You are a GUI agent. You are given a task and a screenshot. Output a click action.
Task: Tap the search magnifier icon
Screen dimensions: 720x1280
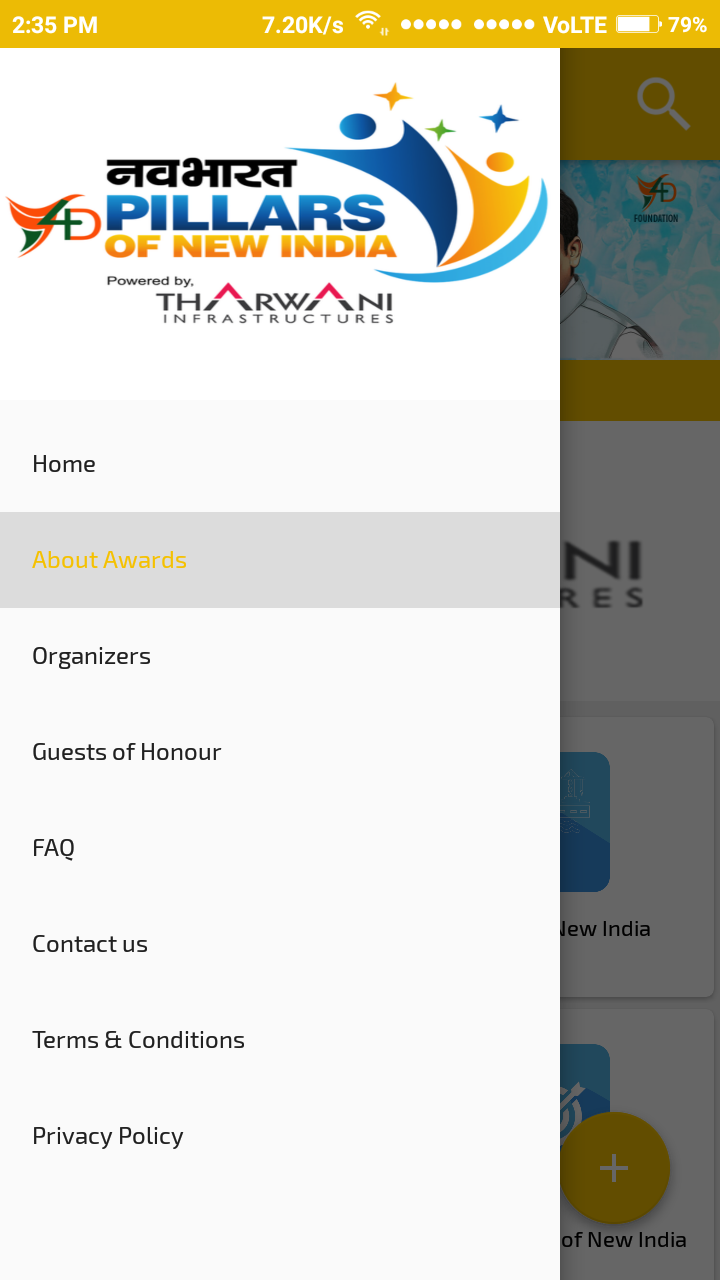pyautogui.click(x=662, y=104)
